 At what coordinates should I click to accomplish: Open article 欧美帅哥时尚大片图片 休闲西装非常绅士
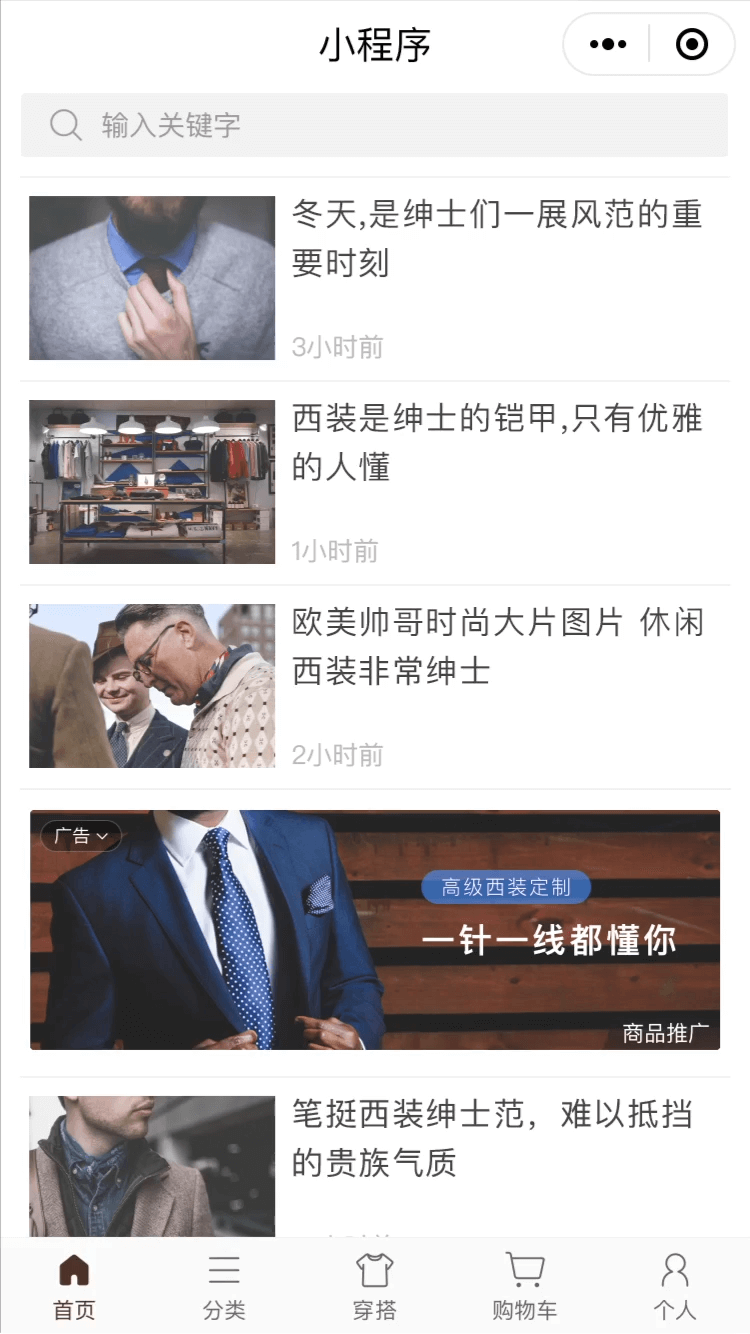pyautogui.click(x=497, y=647)
